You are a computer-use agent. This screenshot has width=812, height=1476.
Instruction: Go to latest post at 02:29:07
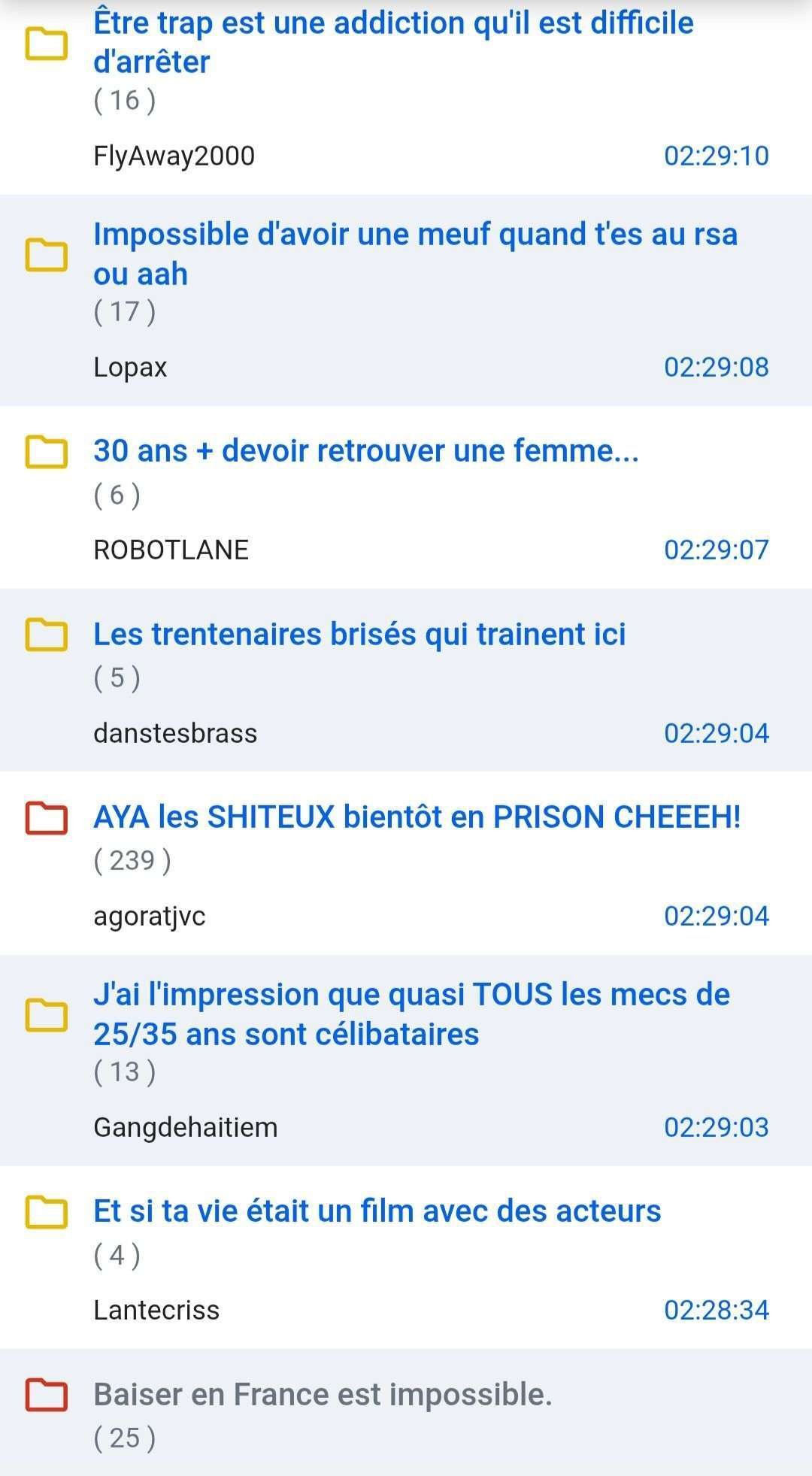pyautogui.click(x=716, y=550)
